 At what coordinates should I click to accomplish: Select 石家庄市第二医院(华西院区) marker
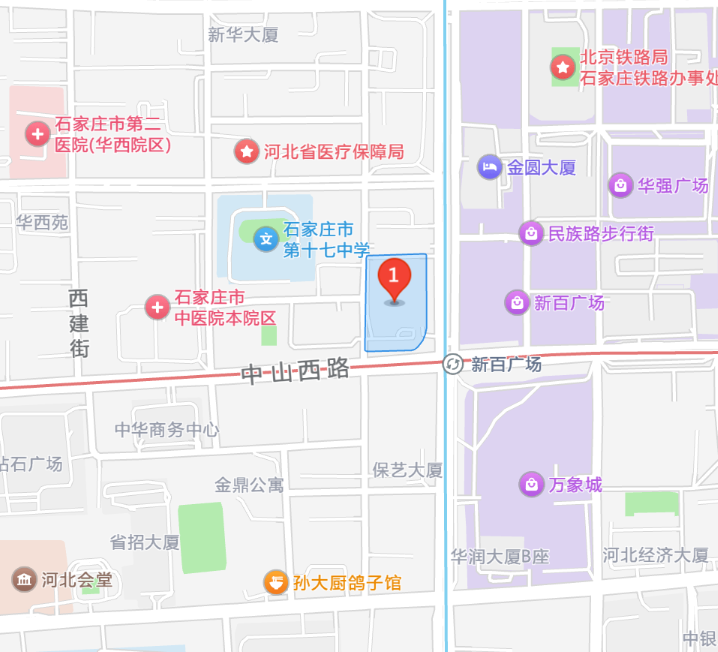tap(37, 134)
